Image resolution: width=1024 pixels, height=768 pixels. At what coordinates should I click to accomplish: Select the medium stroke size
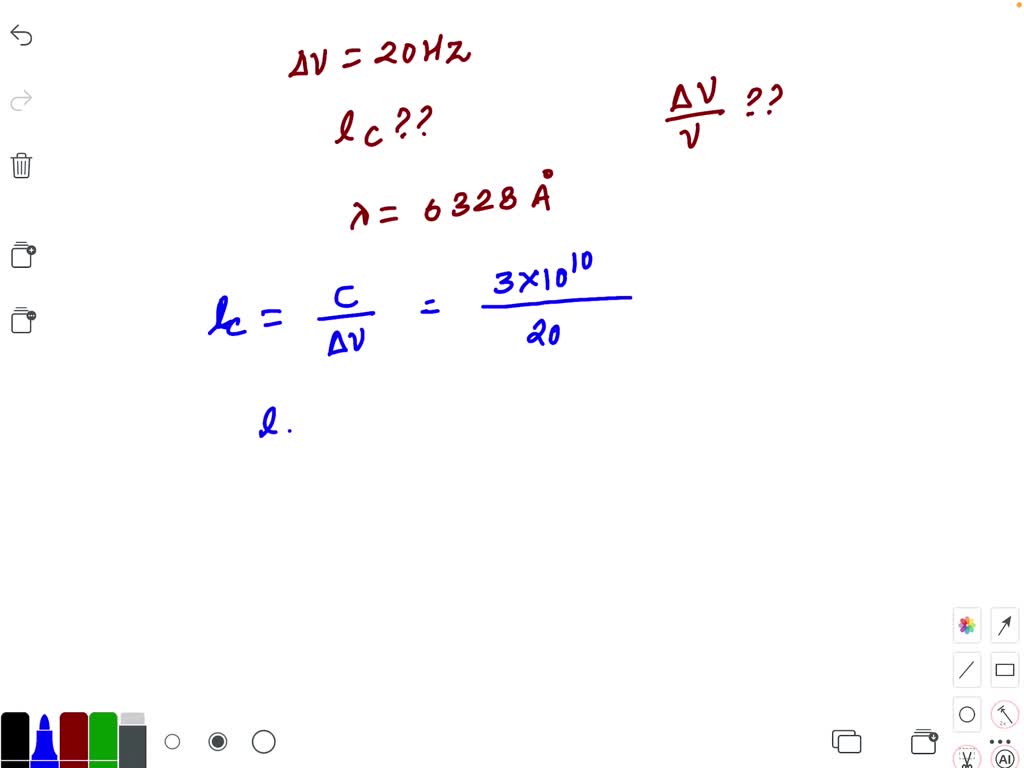[217, 742]
